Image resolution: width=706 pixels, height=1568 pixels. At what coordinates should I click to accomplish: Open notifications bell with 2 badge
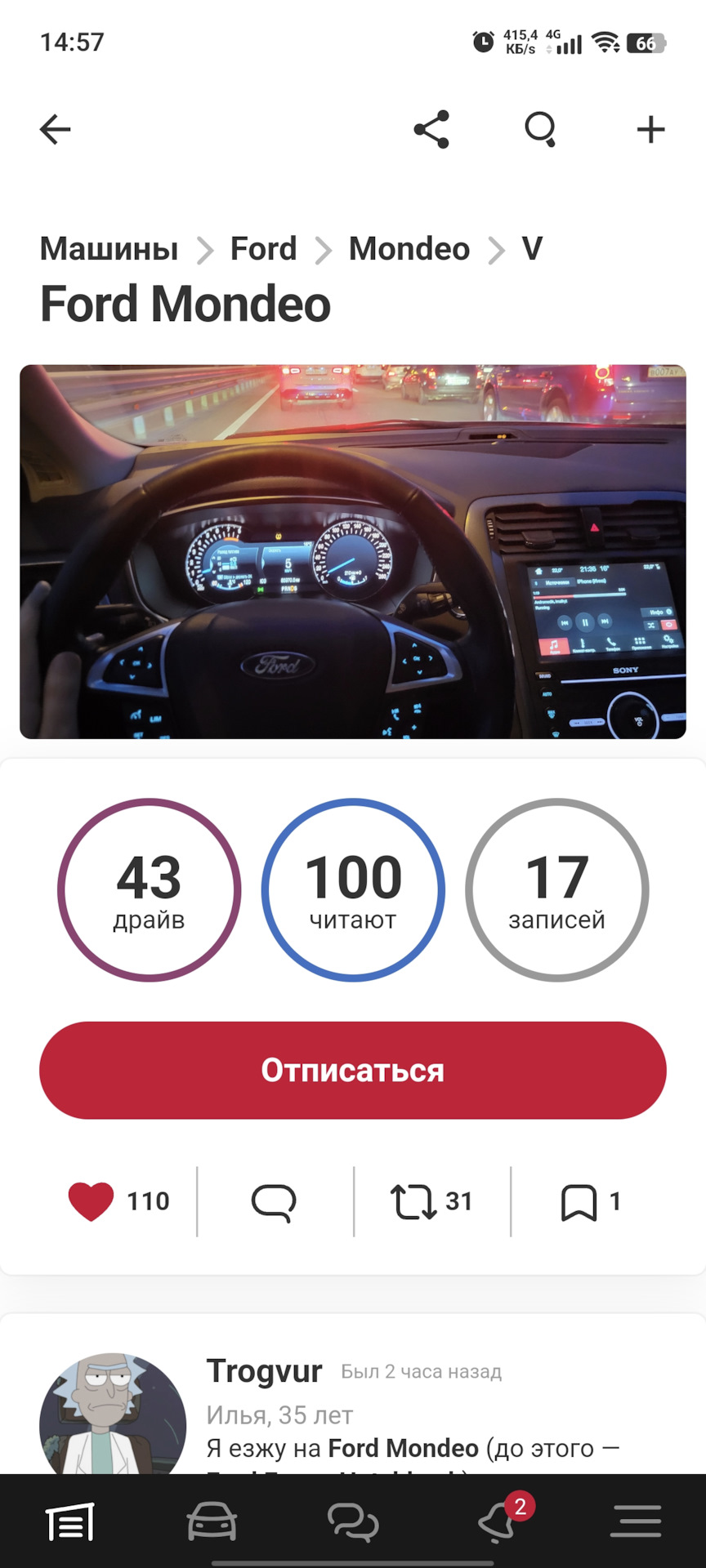click(498, 1521)
